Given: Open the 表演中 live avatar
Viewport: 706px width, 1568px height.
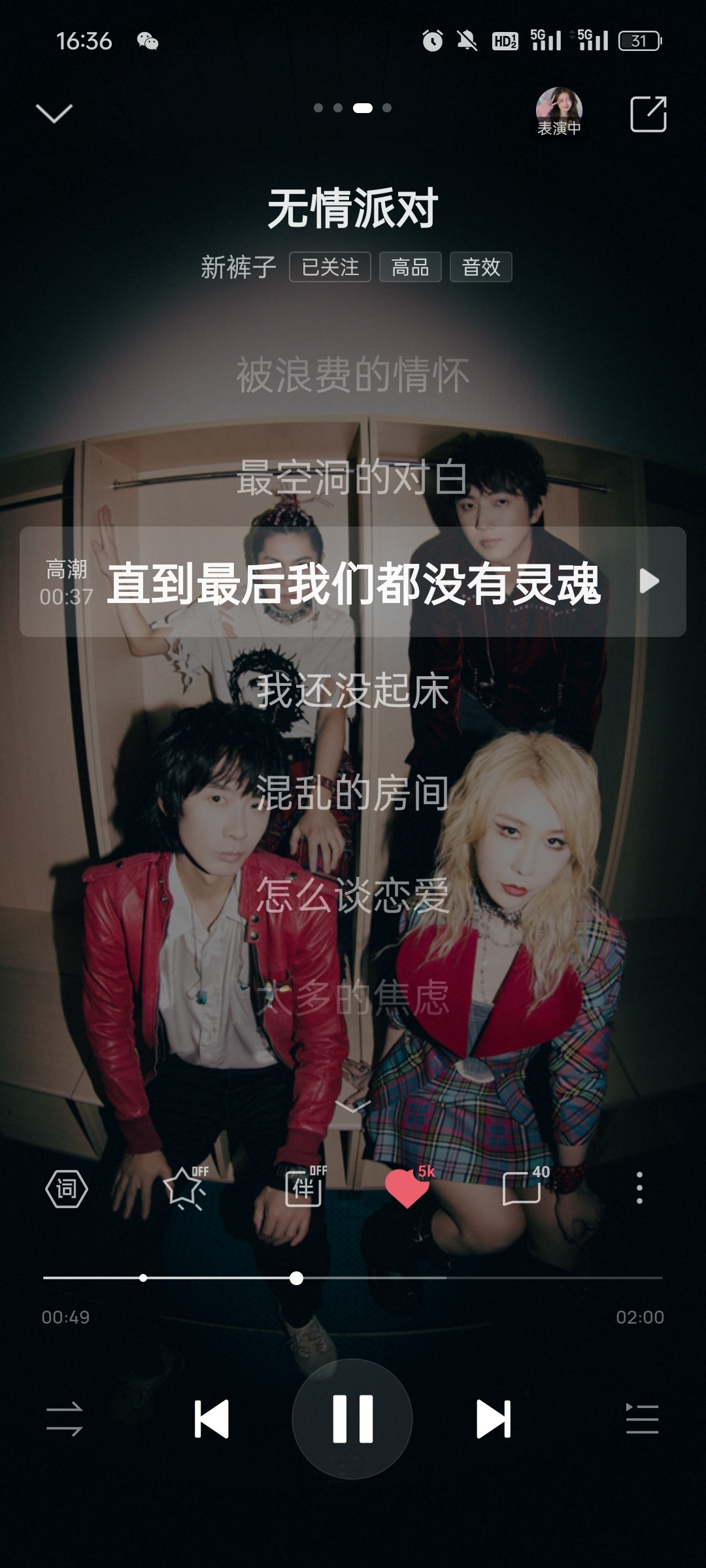Looking at the screenshot, I should [x=559, y=111].
